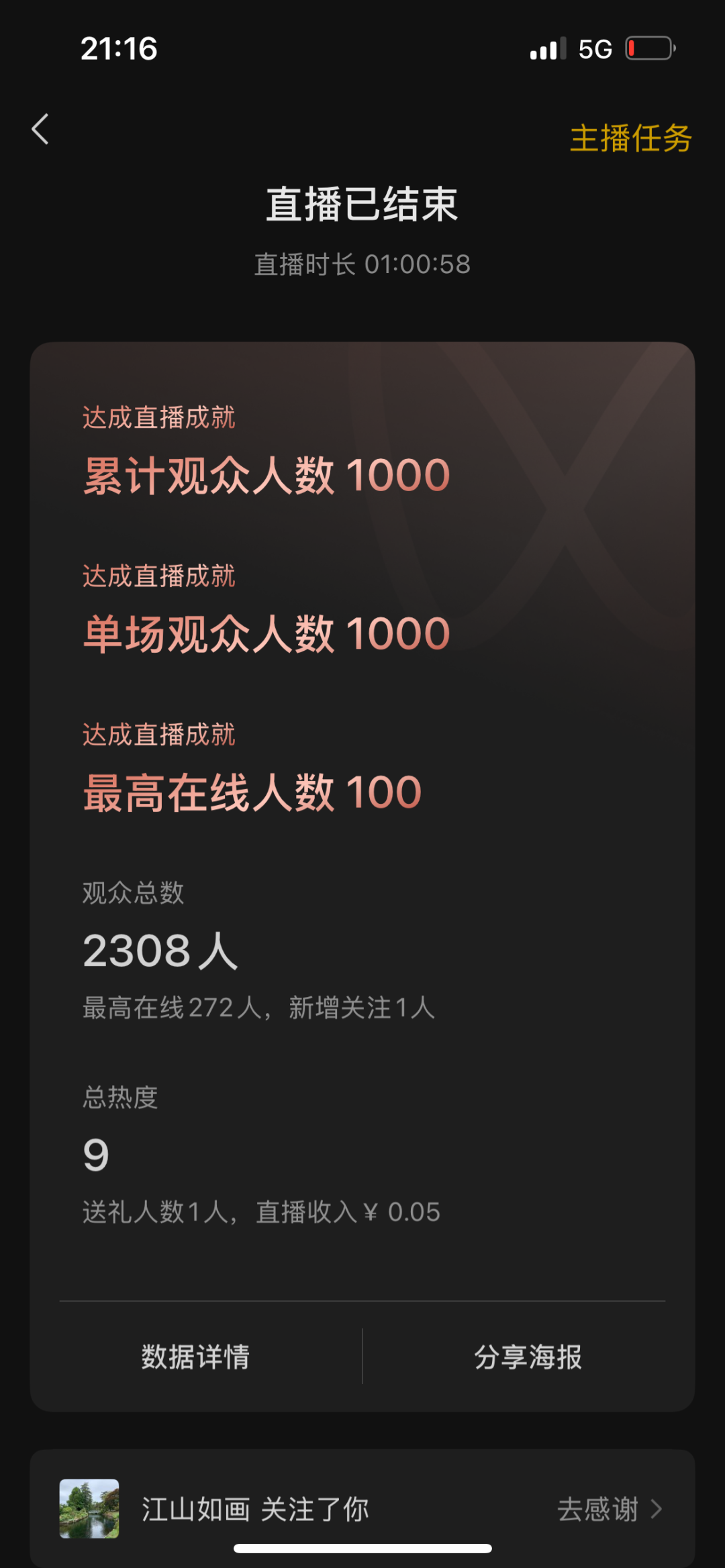Tap 去感谢 to thank 江山如画
This screenshot has width=725, height=1568.
[x=608, y=1510]
